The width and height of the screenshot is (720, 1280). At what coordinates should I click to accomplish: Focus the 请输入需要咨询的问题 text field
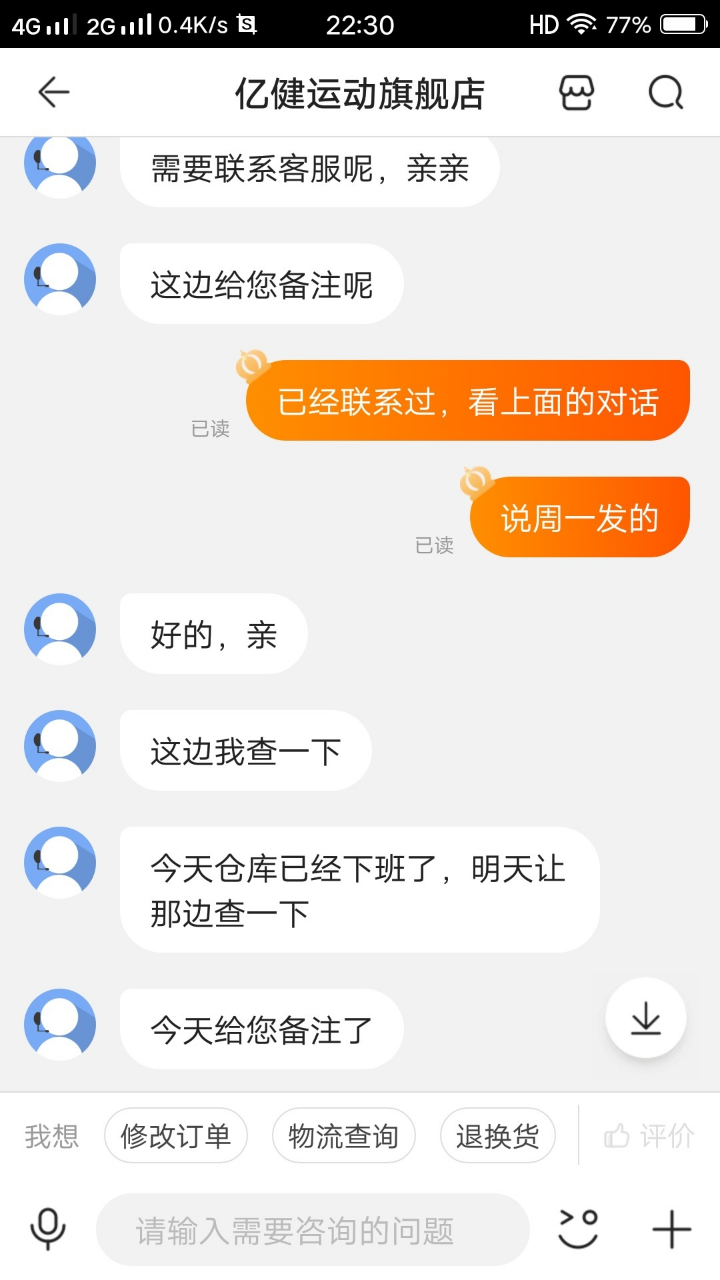[x=312, y=1230]
